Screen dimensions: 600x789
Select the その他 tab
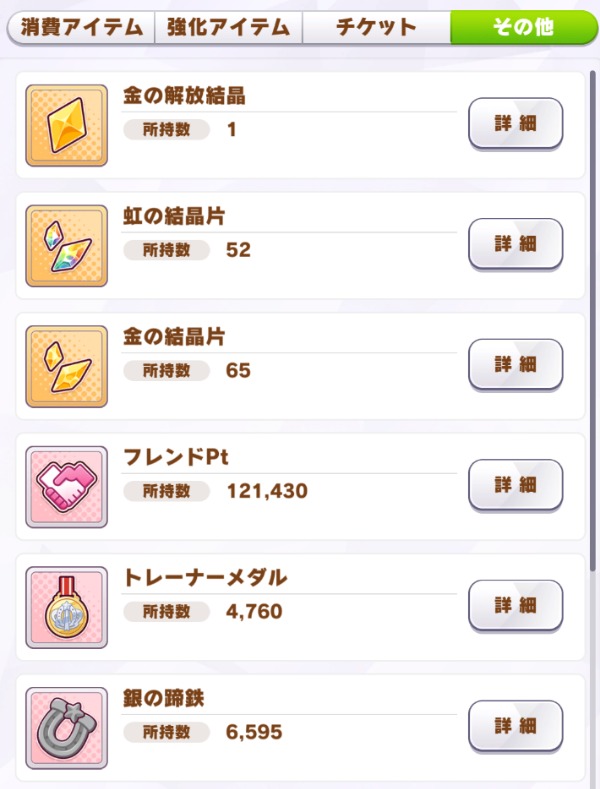point(522,27)
